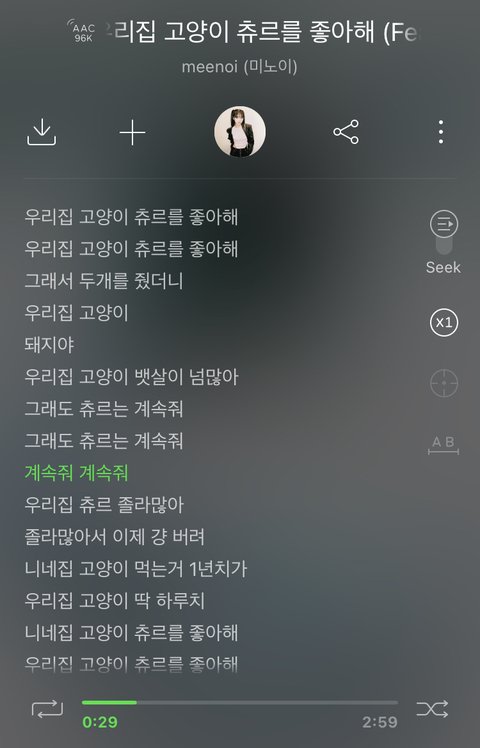Change the X1 playback speed
The height and width of the screenshot is (748, 480).
444,323
